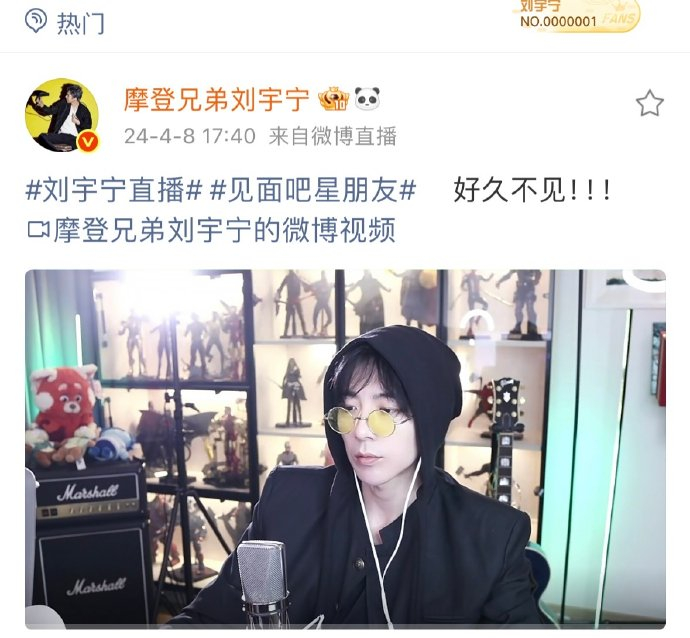Play the livestream video thumbnail
Screen dimensions: 690x638
tap(345, 448)
